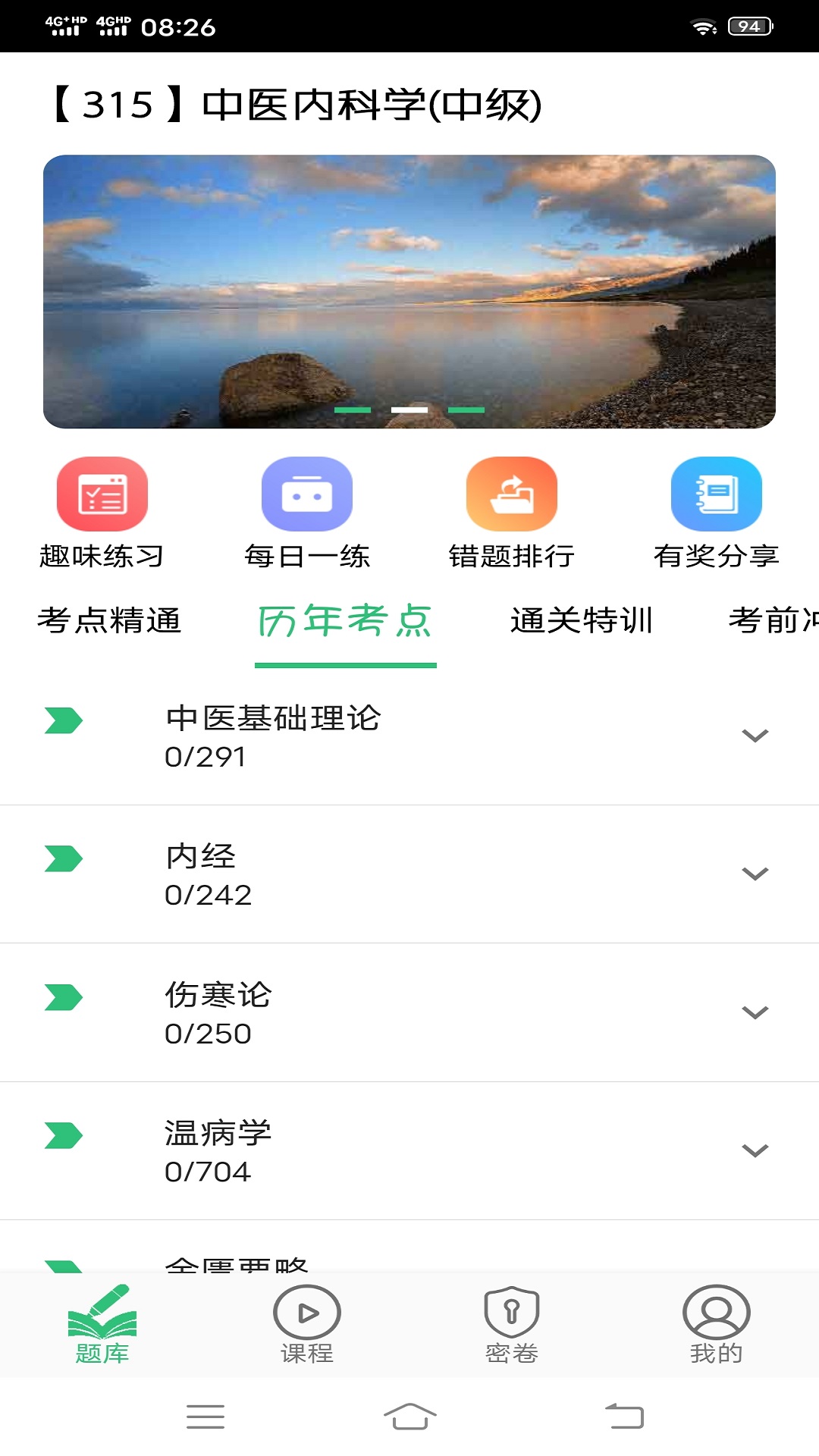The image size is (819, 1456).
Task: Select the second carousel indicator dot
Action: (x=409, y=409)
